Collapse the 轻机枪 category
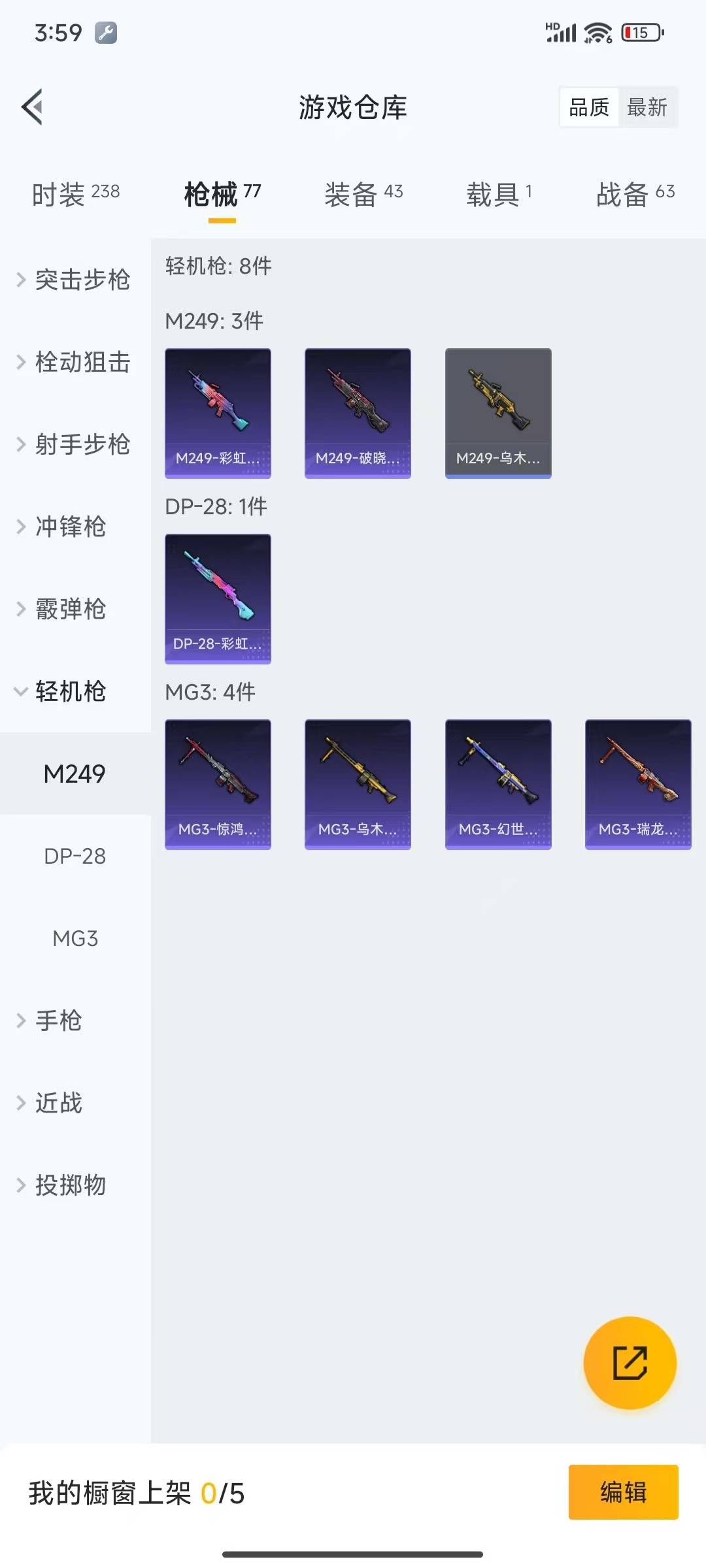 click(x=63, y=691)
